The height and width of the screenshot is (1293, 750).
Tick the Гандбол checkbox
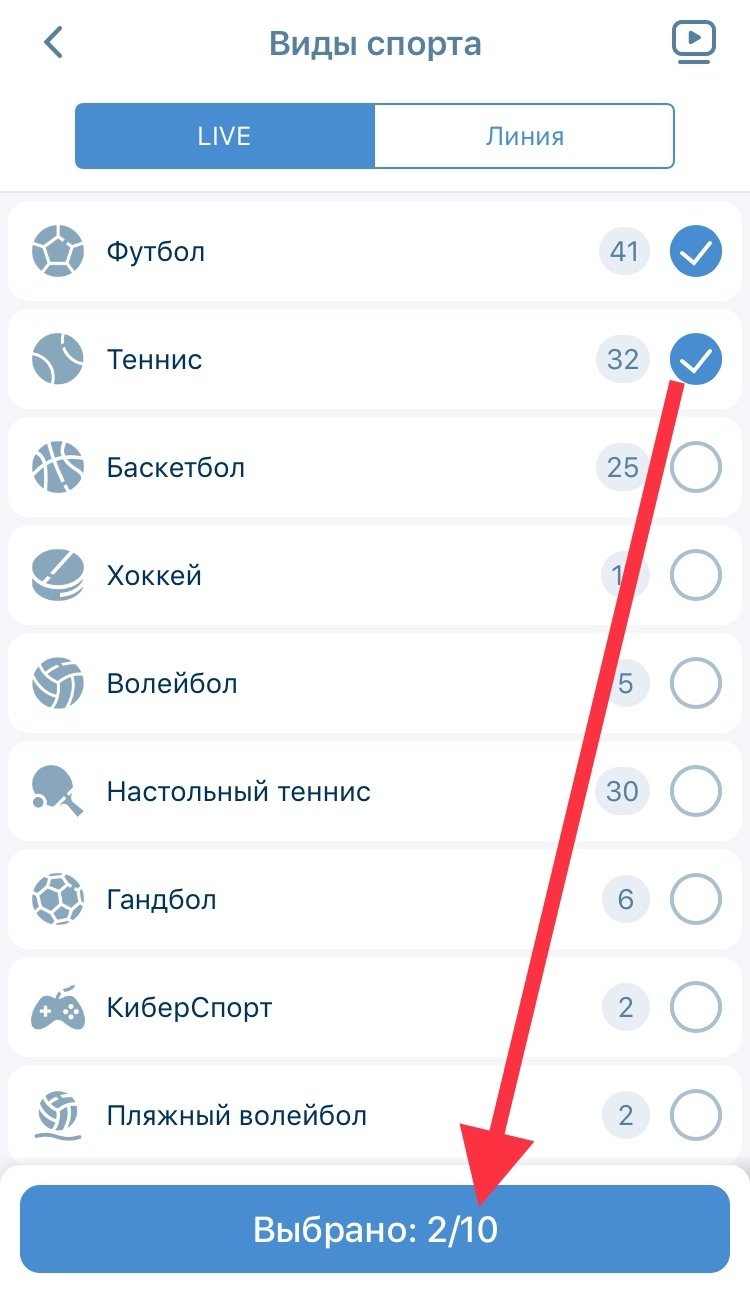point(695,900)
